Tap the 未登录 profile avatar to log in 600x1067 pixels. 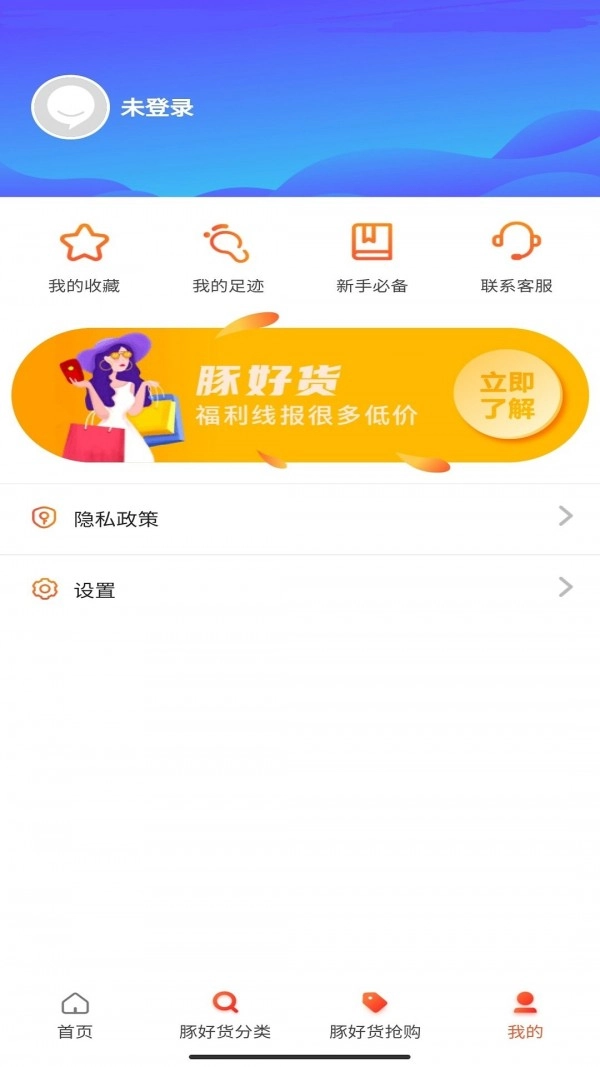(70, 107)
